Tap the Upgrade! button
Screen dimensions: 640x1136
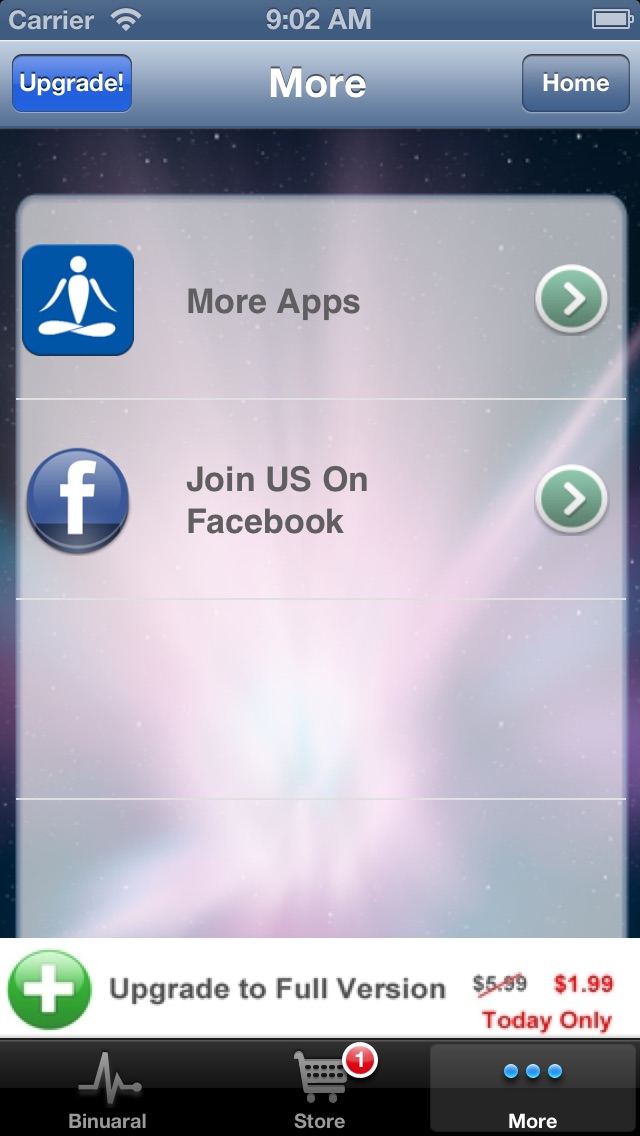[72, 83]
